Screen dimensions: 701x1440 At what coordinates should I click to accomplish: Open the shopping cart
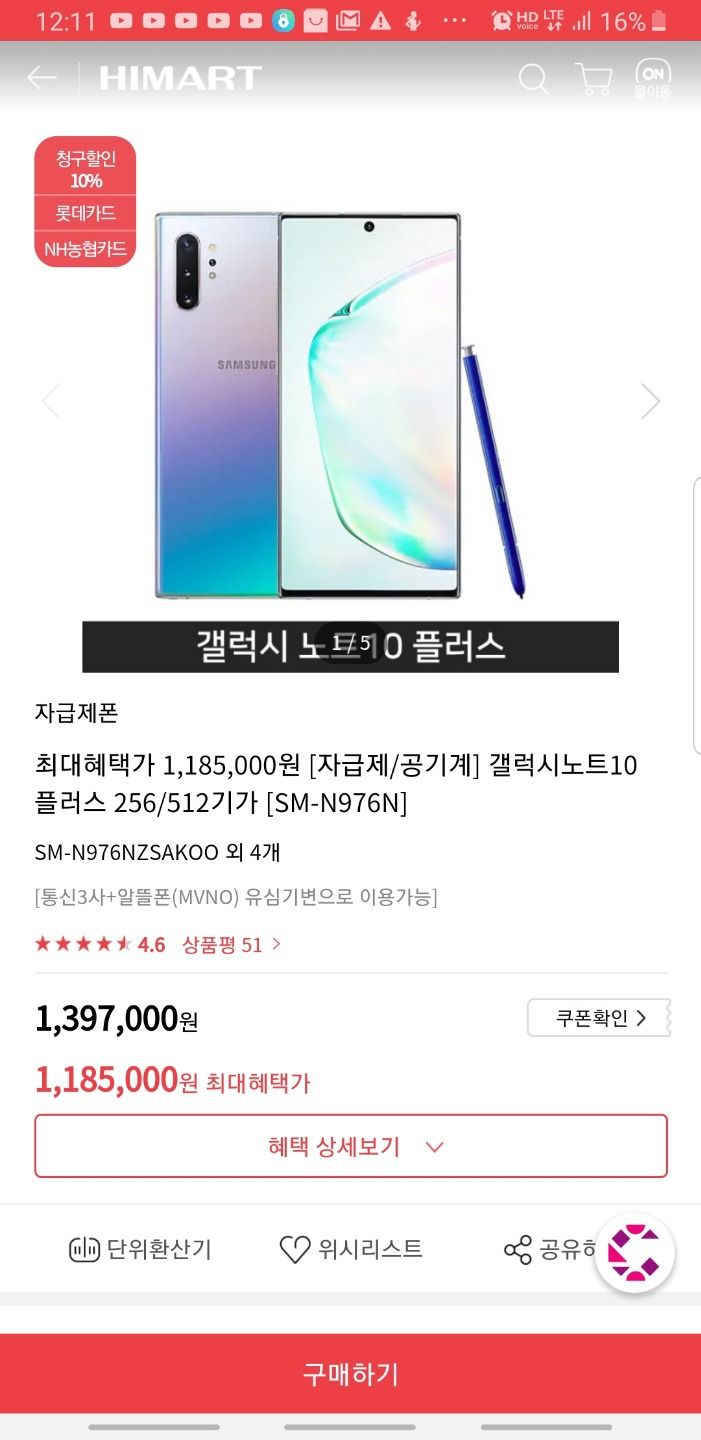point(593,80)
